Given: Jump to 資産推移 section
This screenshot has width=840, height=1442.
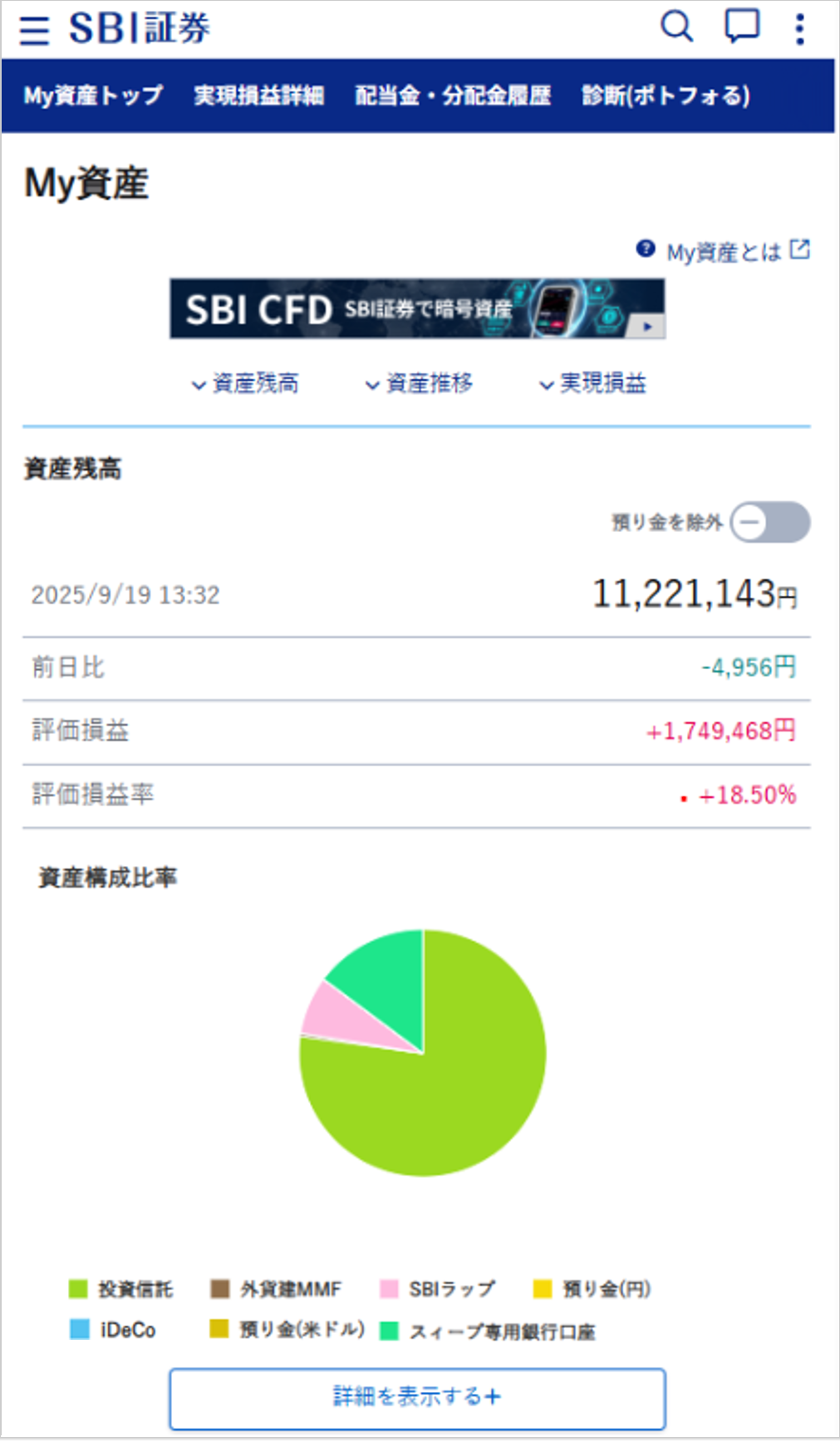Looking at the screenshot, I should [420, 383].
